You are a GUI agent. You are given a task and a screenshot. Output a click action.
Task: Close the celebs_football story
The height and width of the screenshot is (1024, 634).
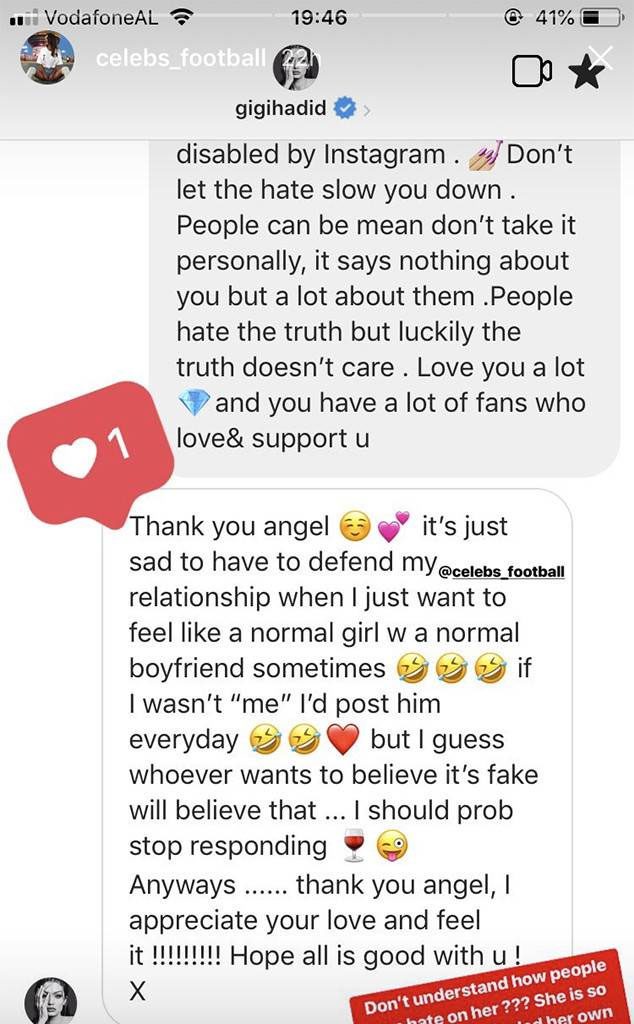tap(602, 58)
